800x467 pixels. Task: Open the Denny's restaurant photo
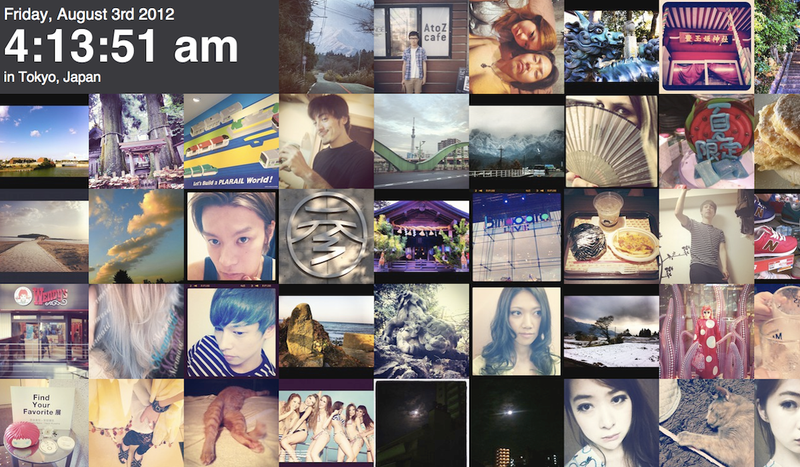pos(44,330)
